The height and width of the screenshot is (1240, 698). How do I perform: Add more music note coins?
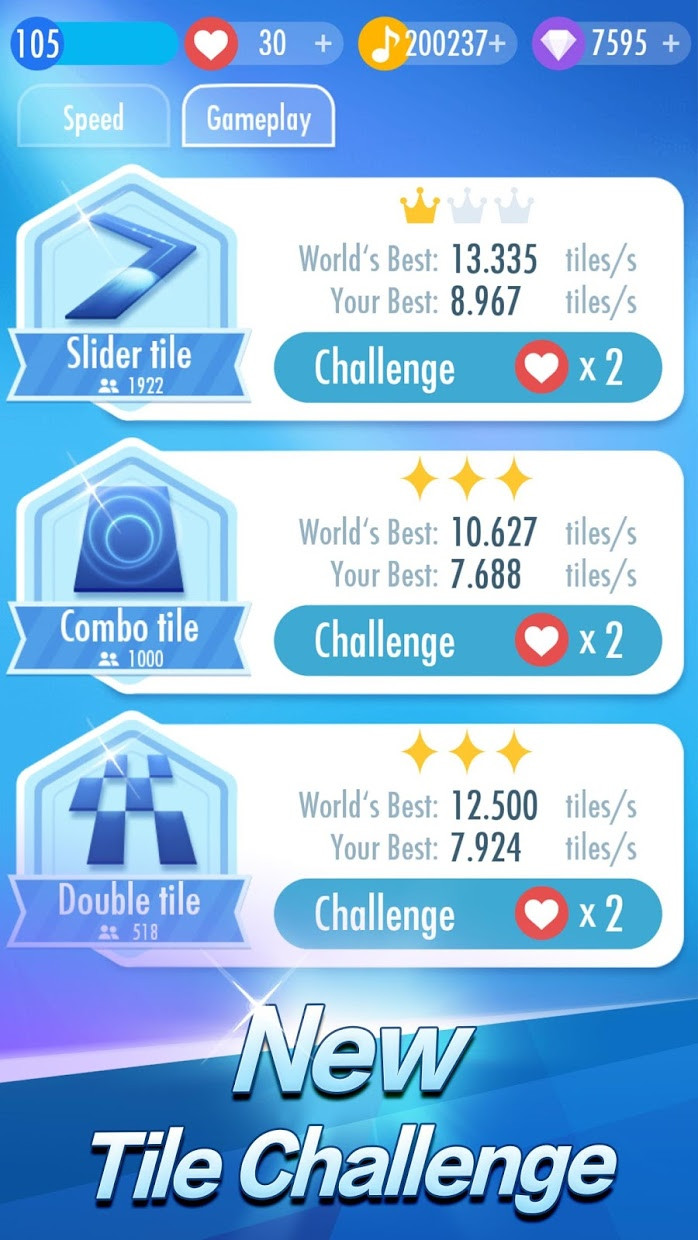497,44
